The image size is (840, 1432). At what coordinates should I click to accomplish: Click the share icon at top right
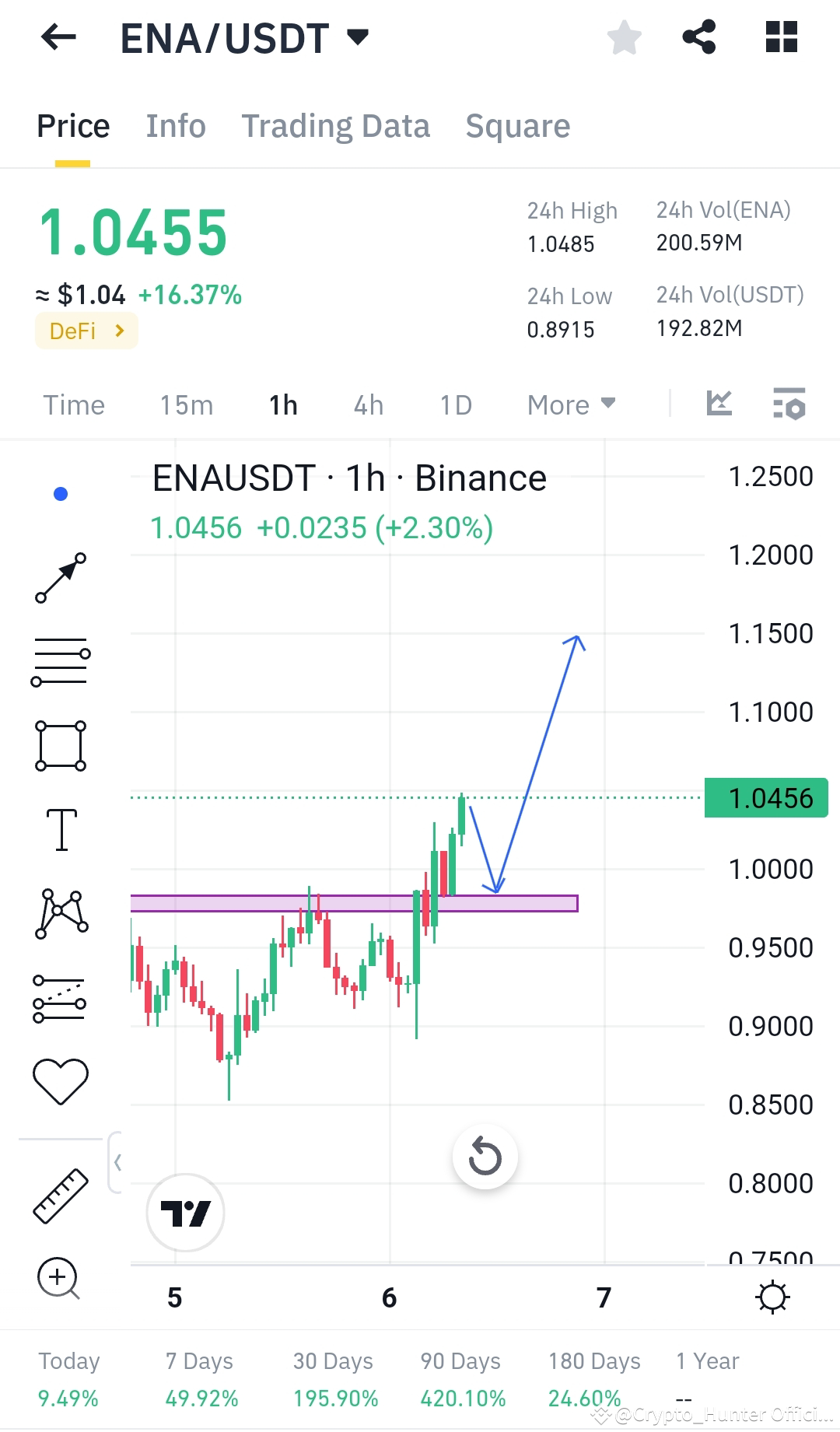[698, 37]
